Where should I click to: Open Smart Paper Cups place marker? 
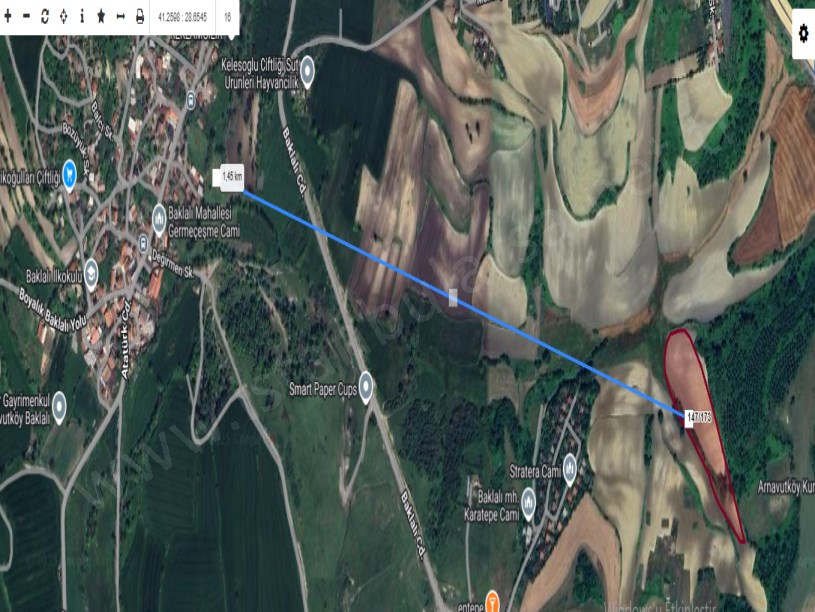tap(366, 388)
